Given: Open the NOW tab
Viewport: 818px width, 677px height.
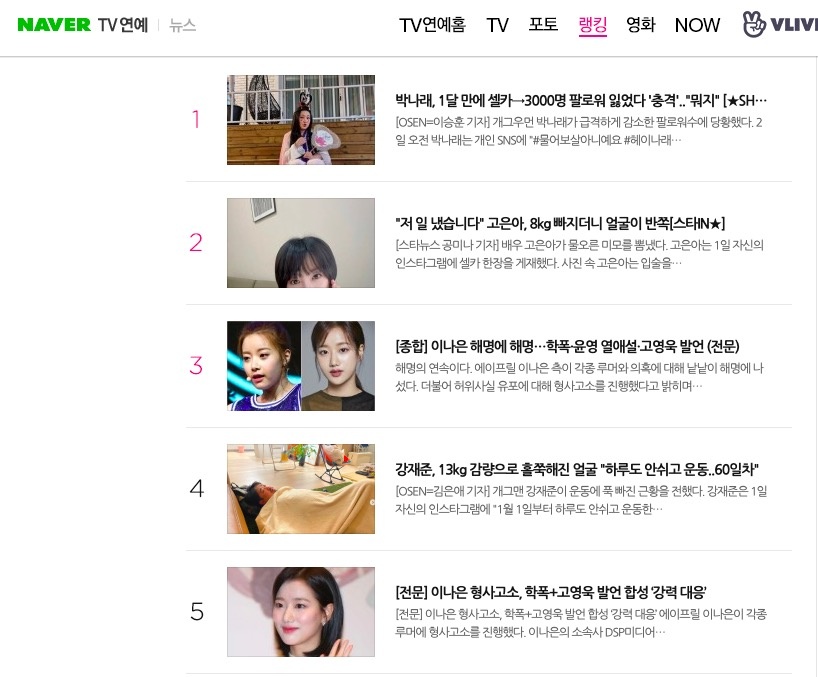Looking at the screenshot, I should coord(697,25).
